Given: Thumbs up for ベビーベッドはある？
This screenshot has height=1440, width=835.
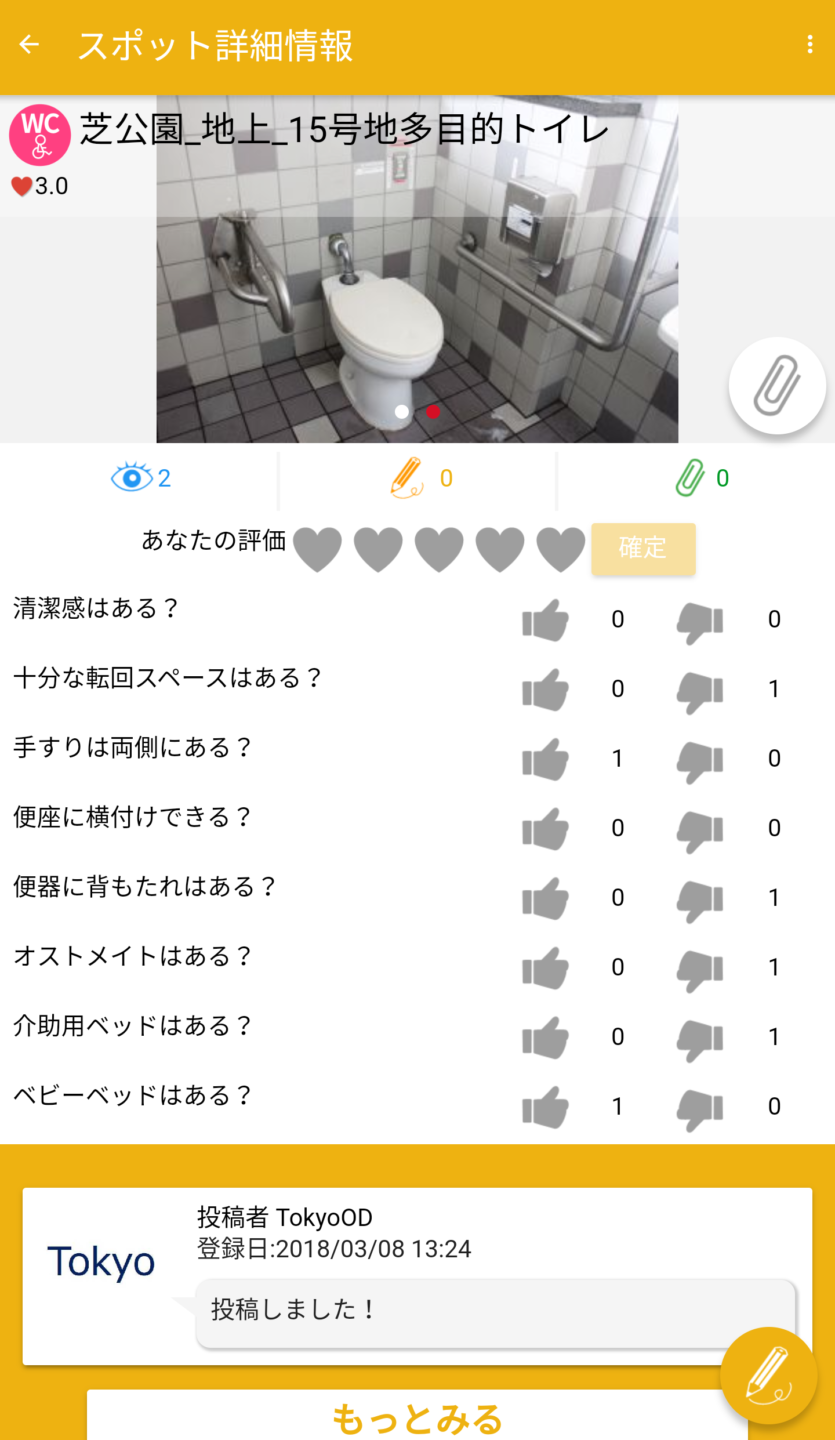Looking at the screenshot, I should coord(545,1107).
